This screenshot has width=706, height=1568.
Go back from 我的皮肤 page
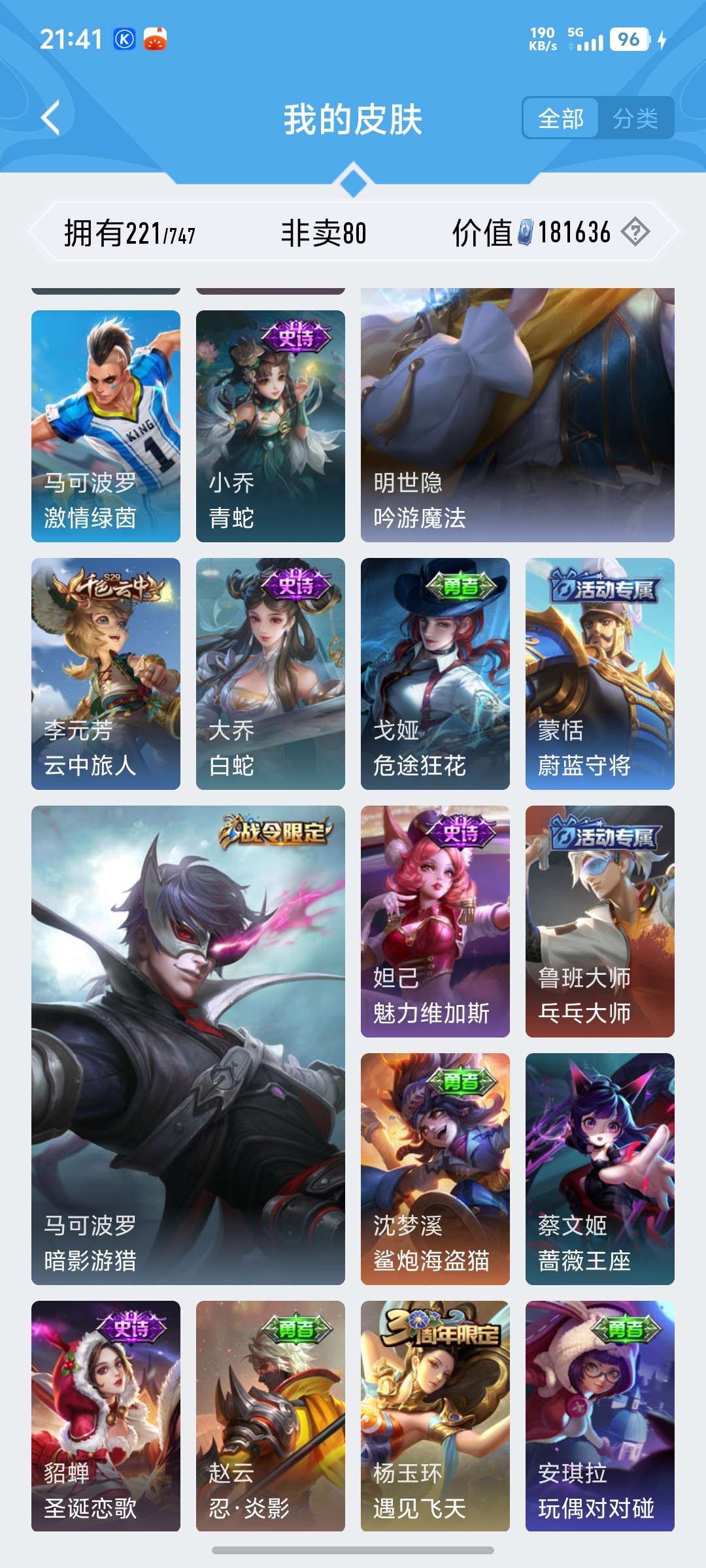(x=51, y=118)
